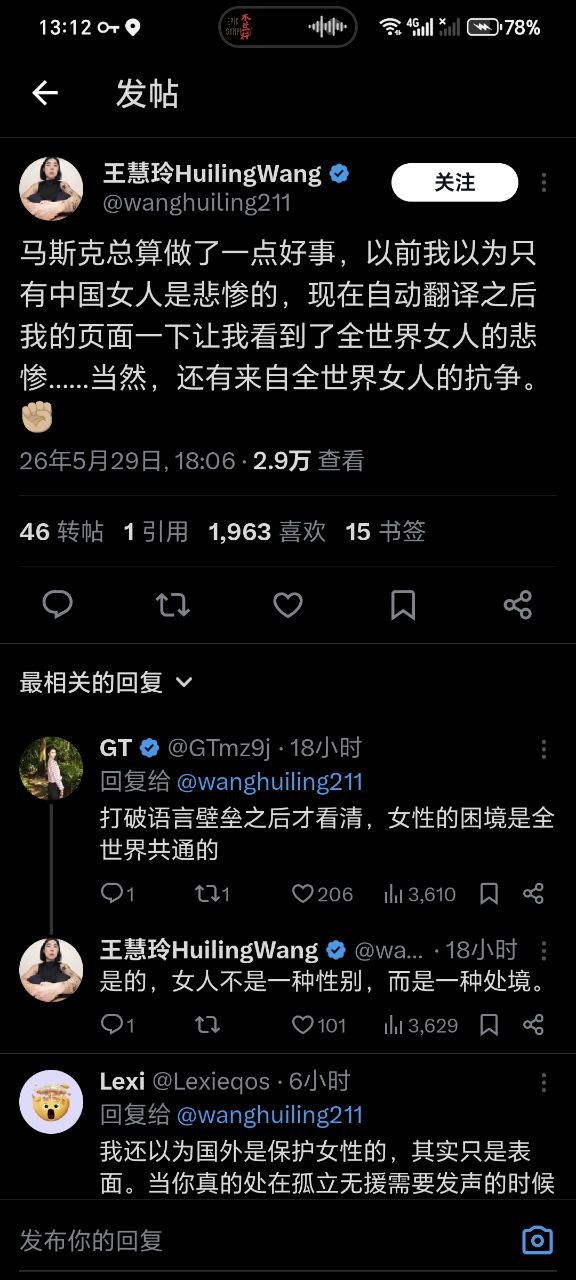The height and width of the screenshot is (1280, 576).
Task: Open the camera icon in reply bar
Action: [x=538, y=1240]
